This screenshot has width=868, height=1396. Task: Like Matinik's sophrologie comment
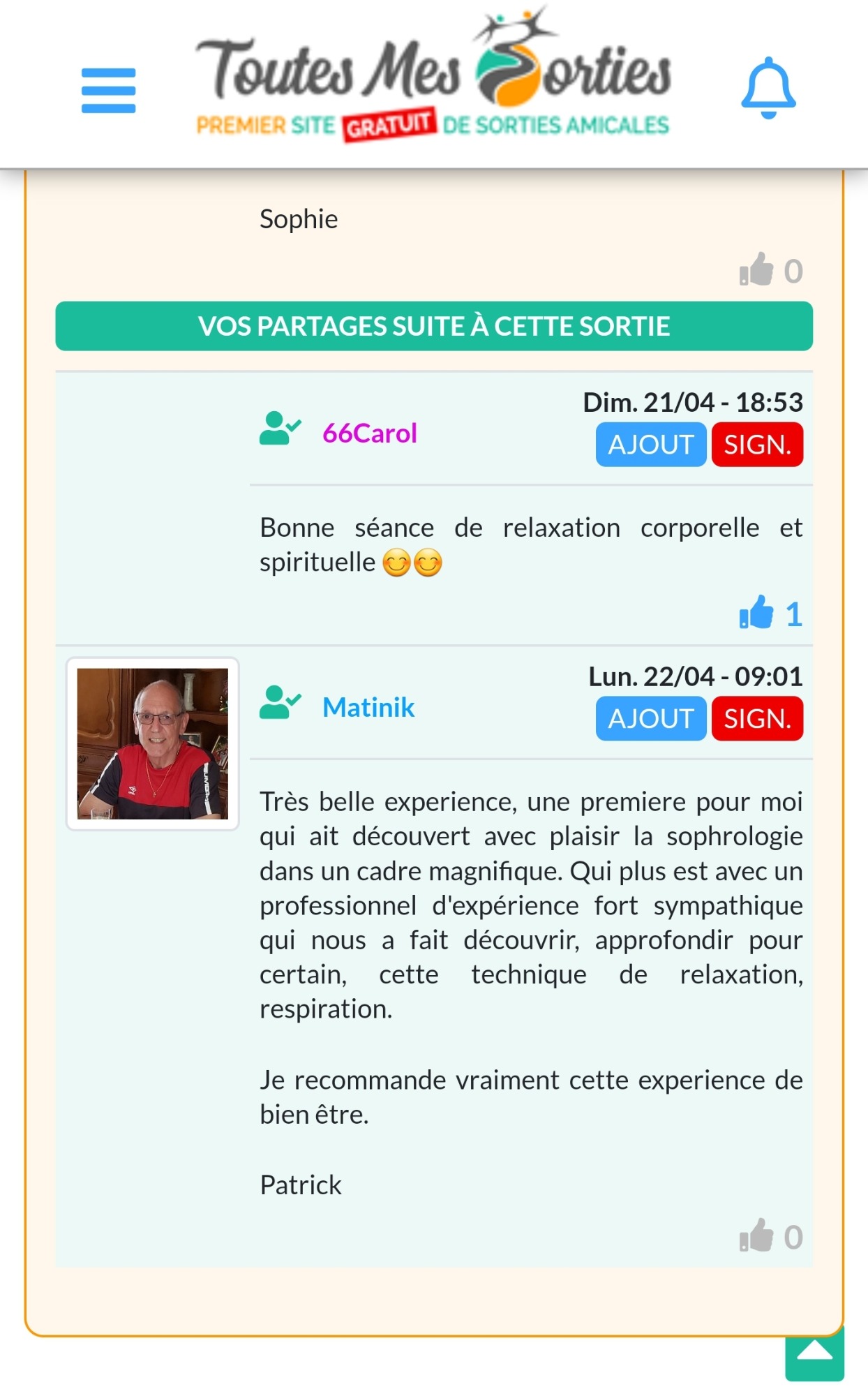point(756,1235)
